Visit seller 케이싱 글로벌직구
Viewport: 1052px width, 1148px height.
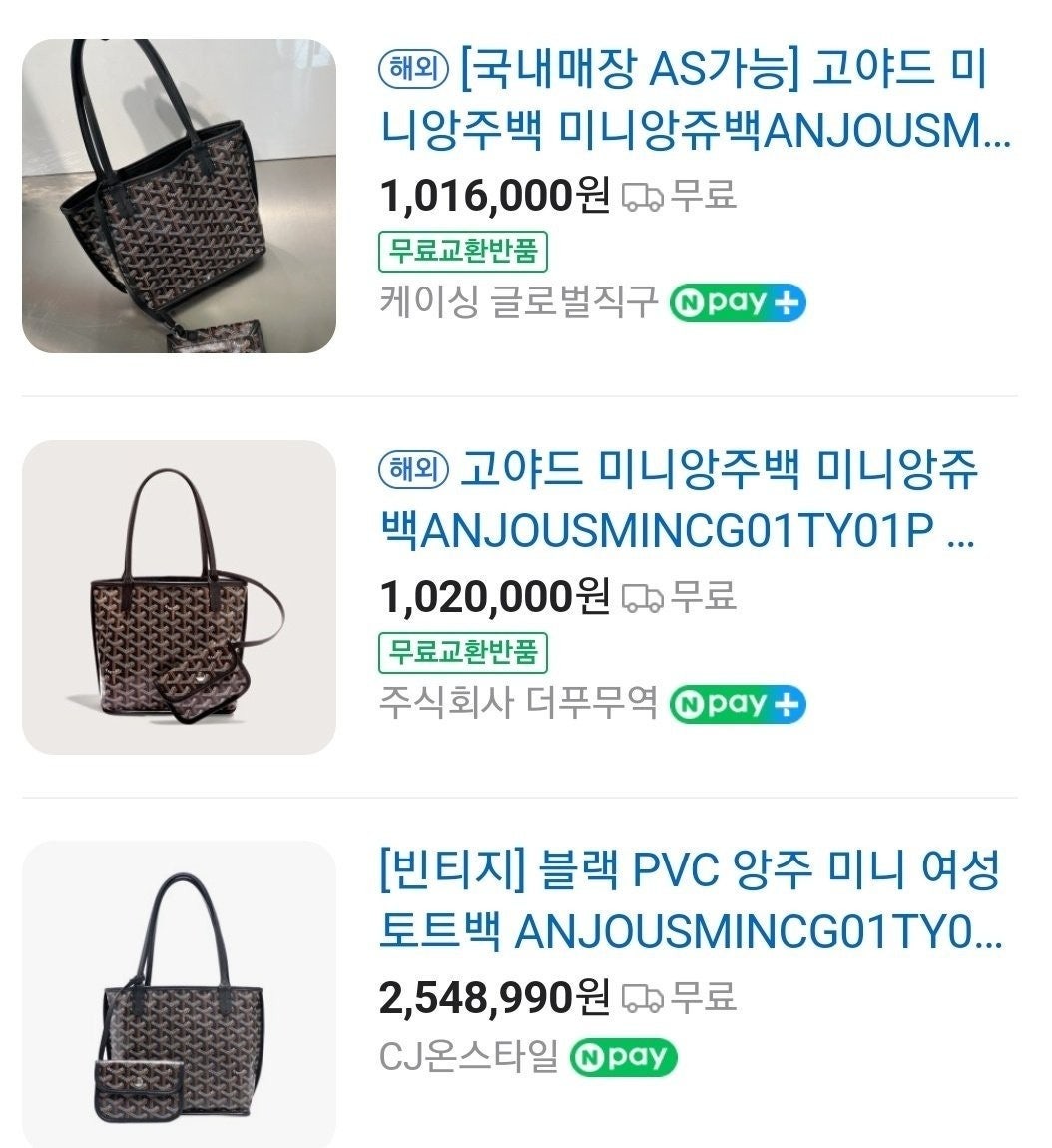coord(518,302)
